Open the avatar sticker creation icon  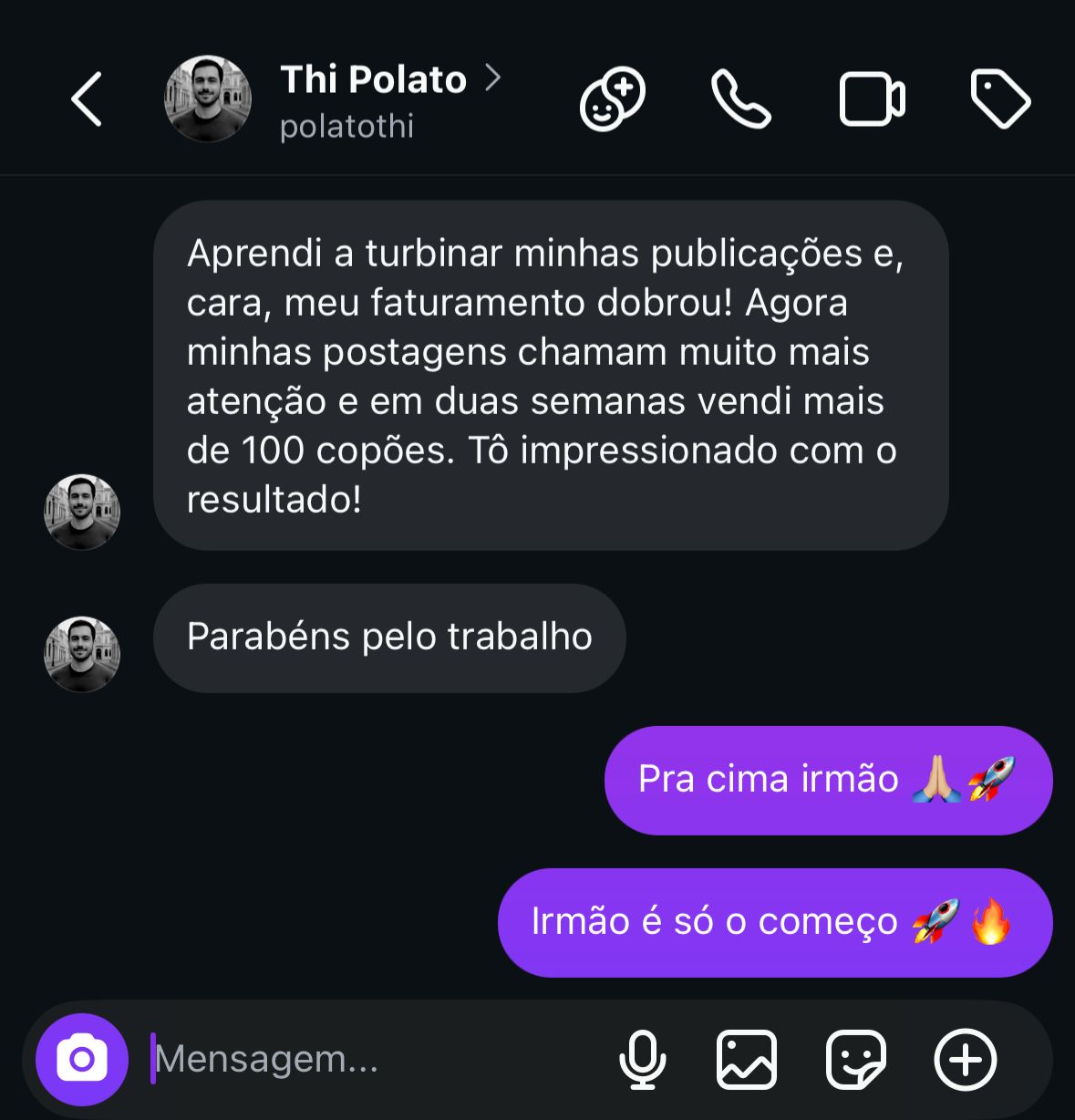click(613, 99)
